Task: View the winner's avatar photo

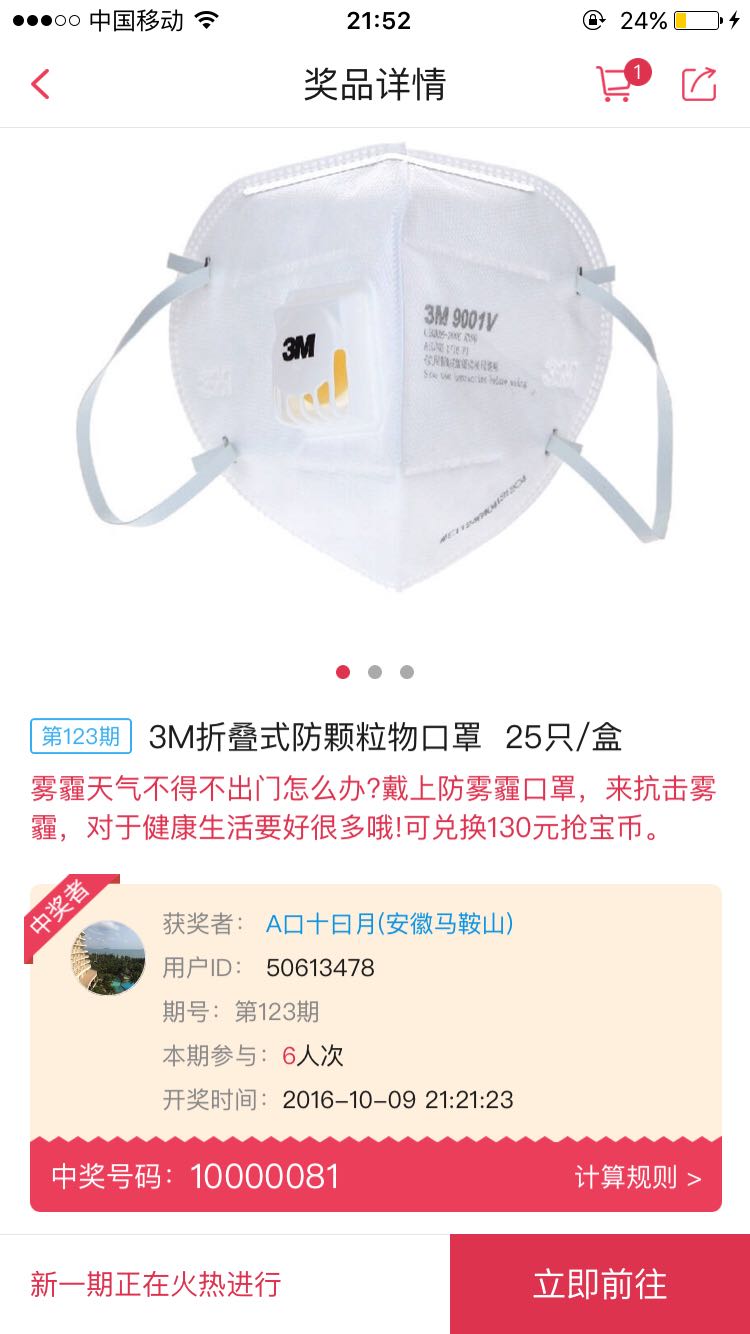Action: tap(108, 958)
